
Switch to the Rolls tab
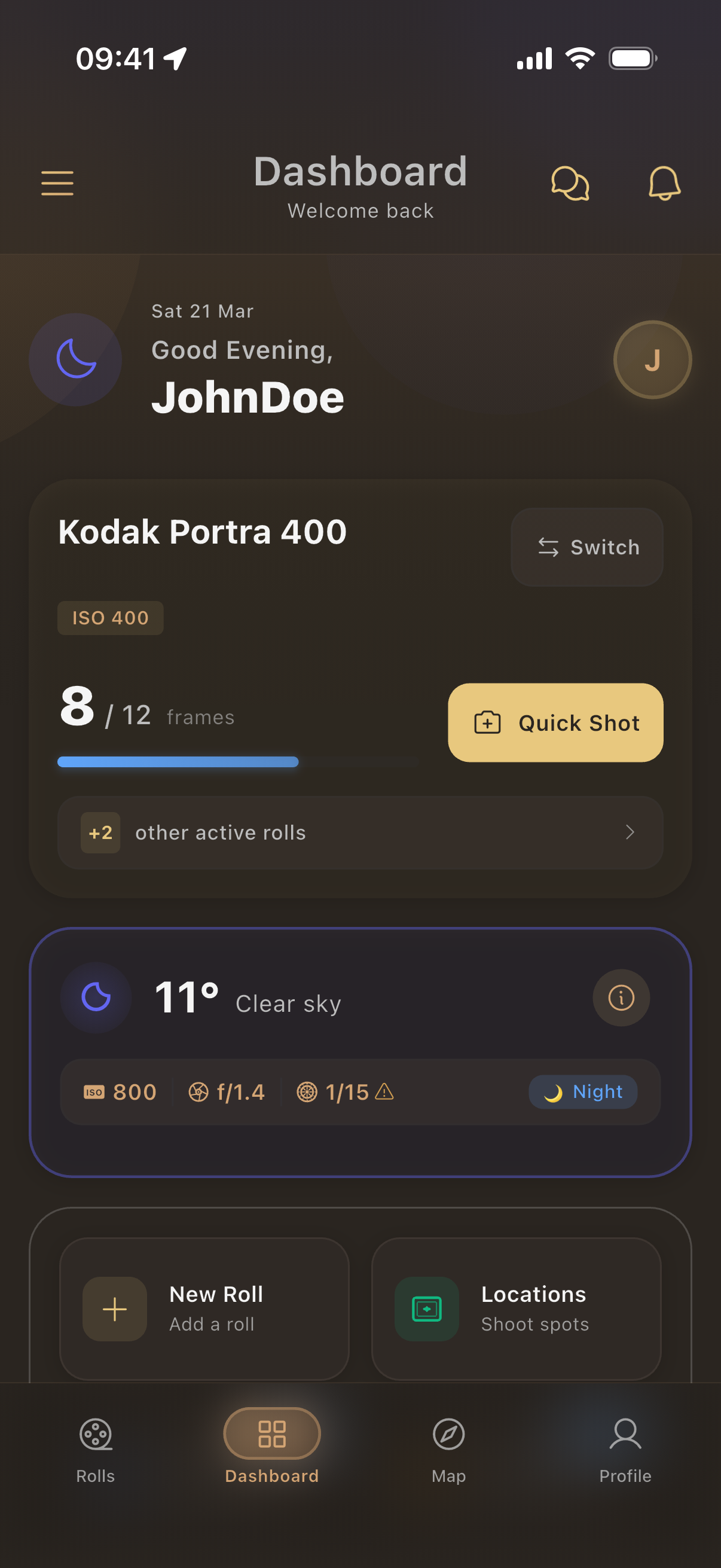point(96,1450)
